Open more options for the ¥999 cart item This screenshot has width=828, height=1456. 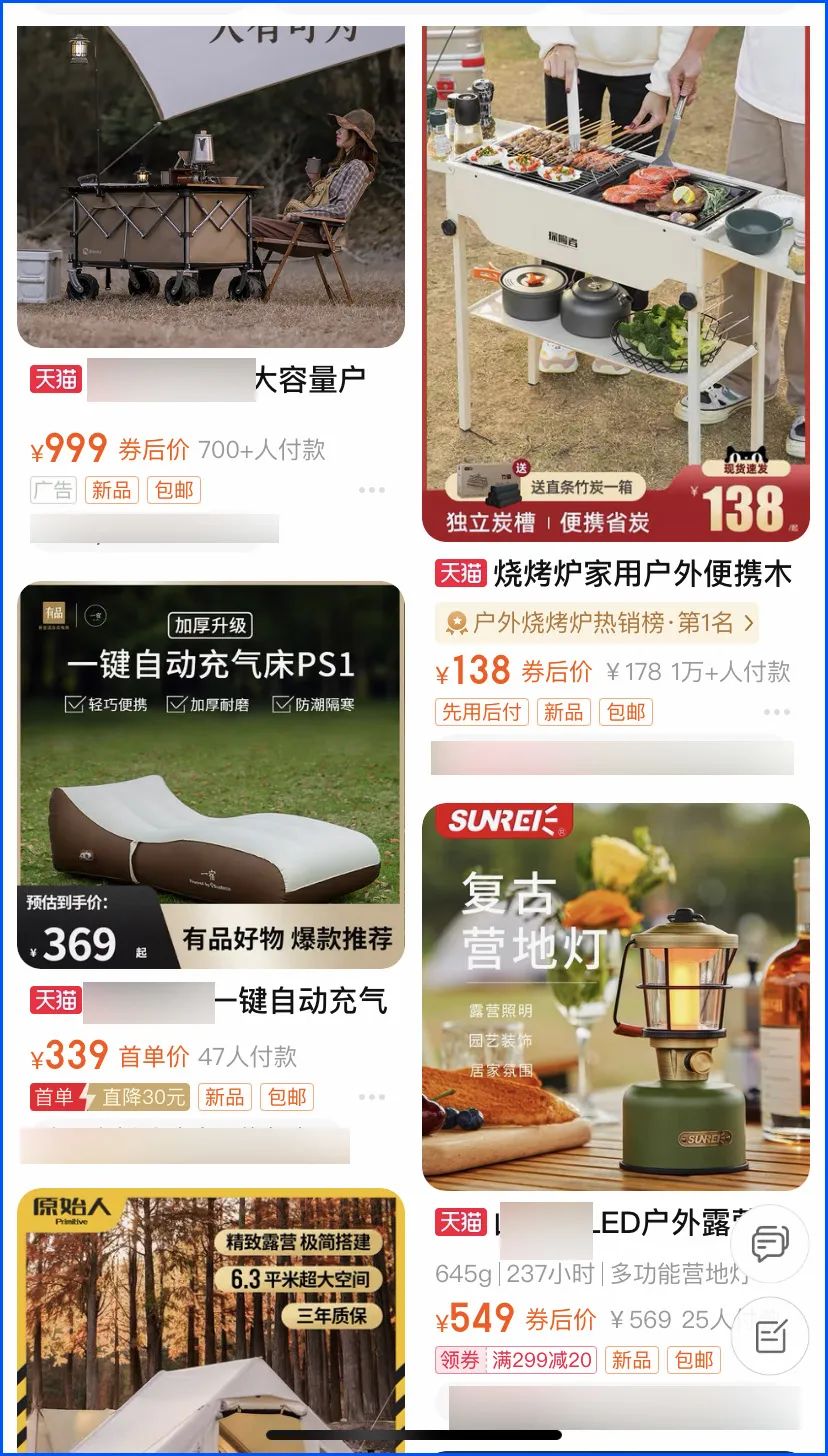[372, 490]
